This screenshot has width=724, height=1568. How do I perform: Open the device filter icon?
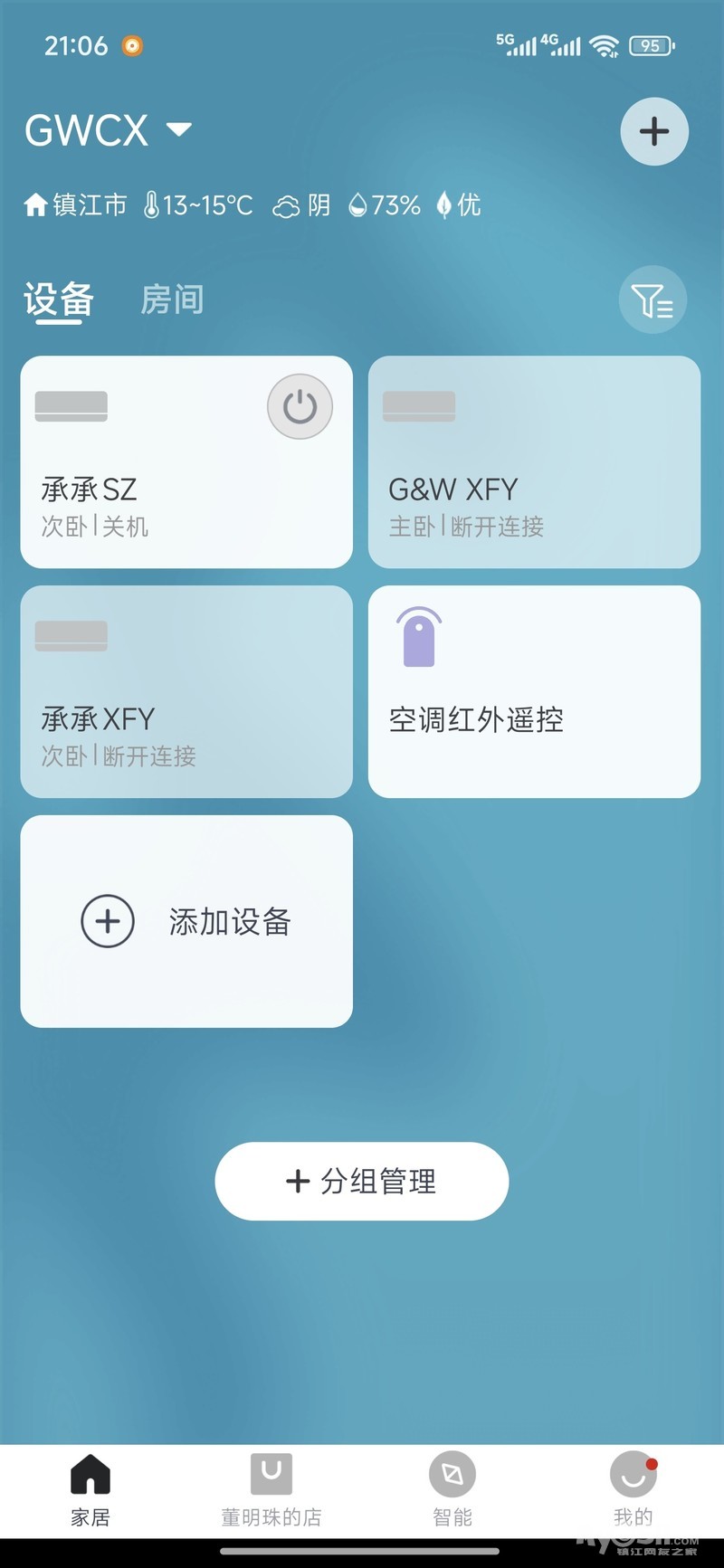click(653, 300)
